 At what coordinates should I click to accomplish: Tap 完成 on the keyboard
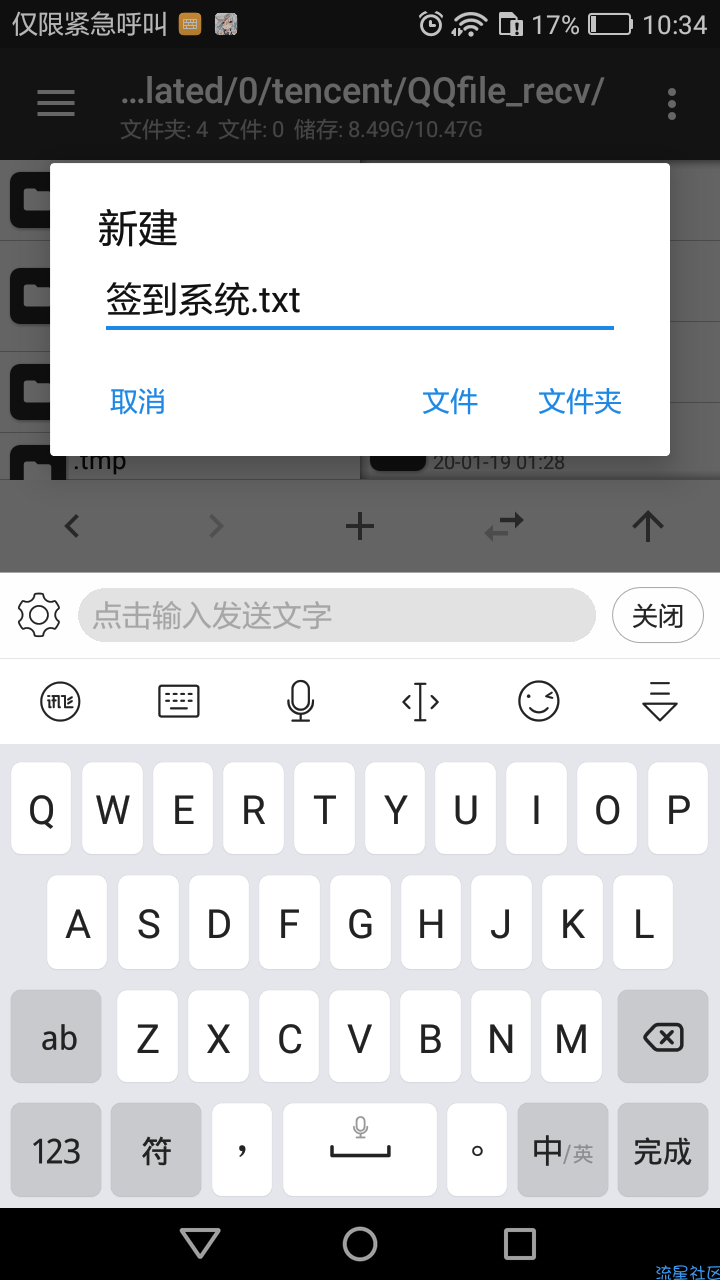pos(662,1150)
